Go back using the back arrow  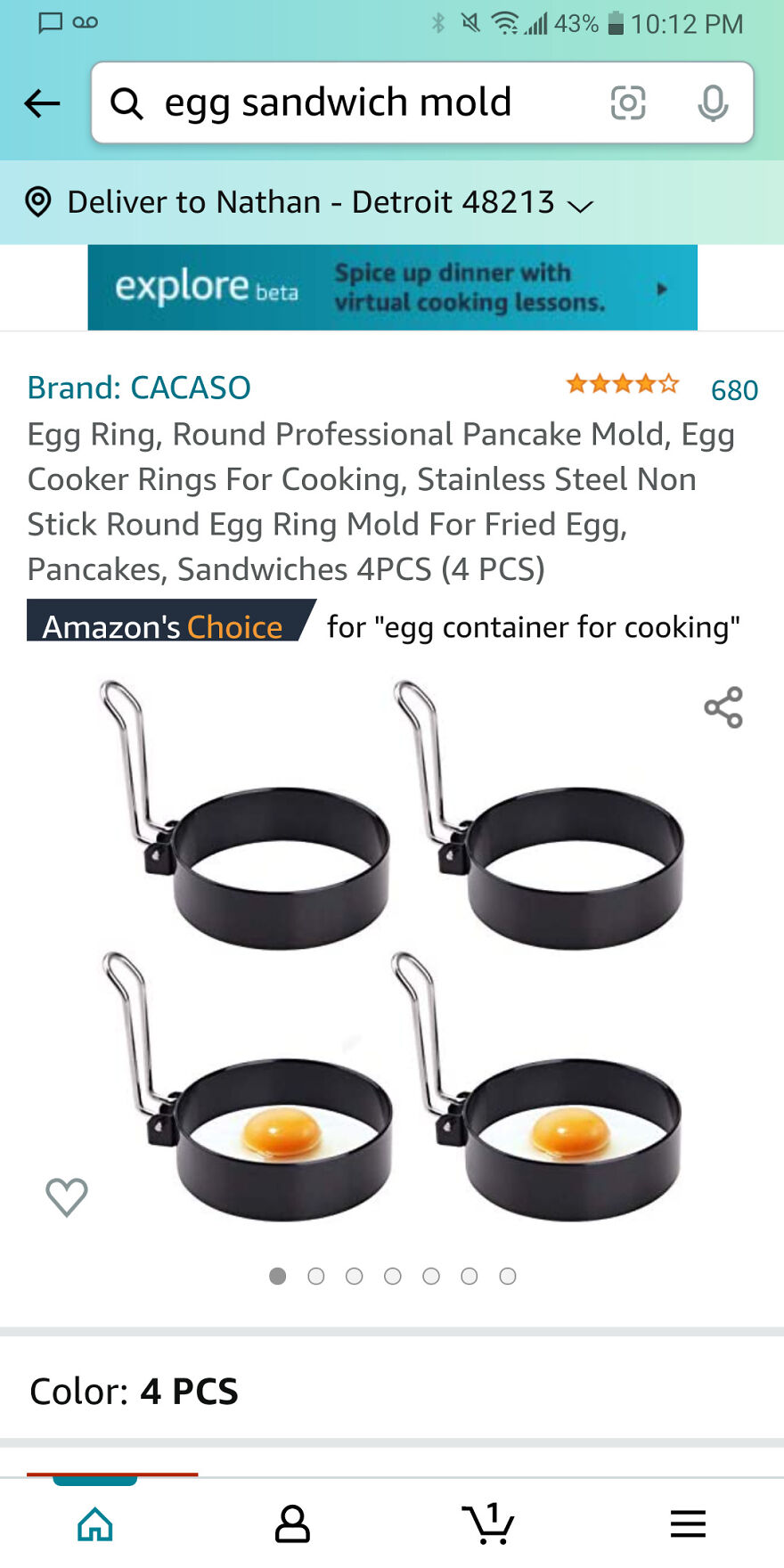[x=41, y=103]
